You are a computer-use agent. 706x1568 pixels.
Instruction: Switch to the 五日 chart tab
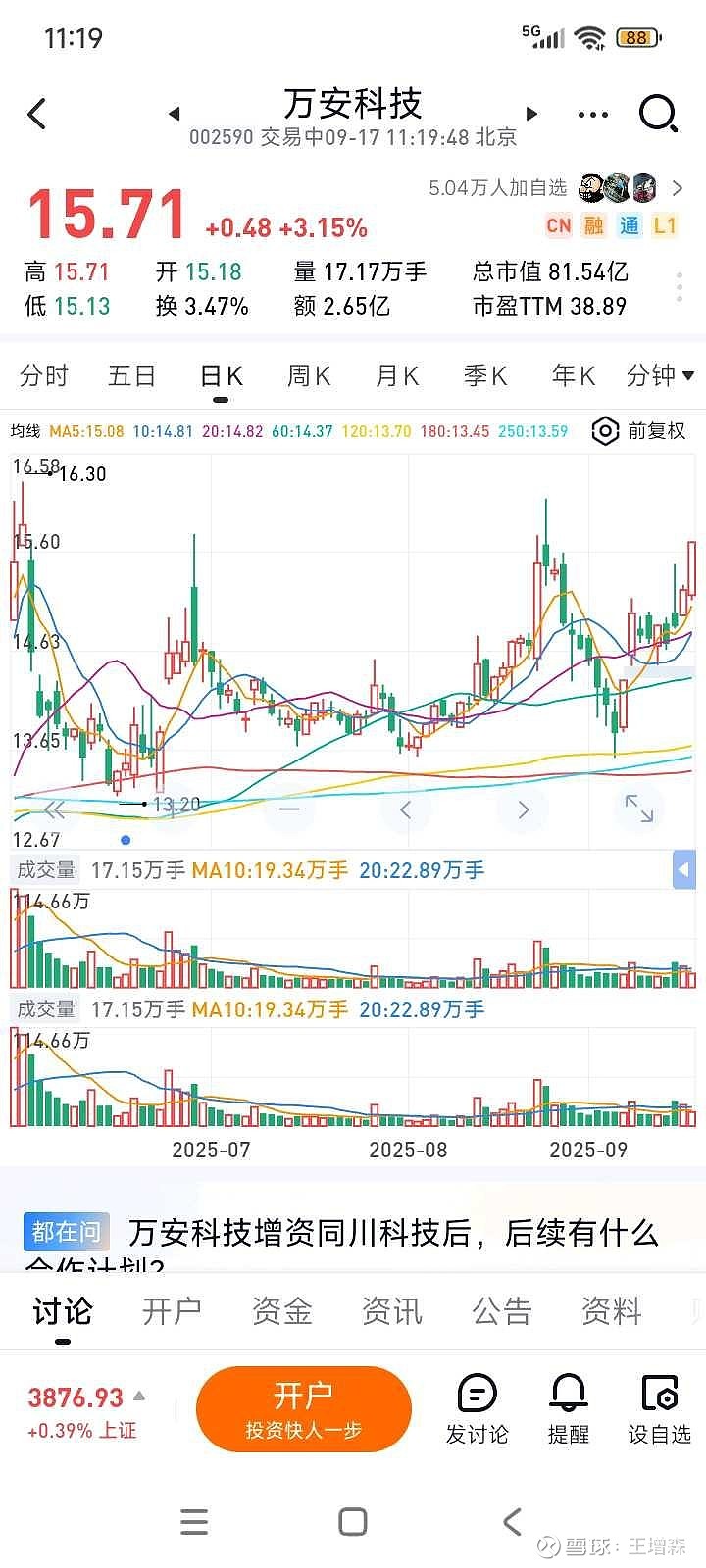pos(131,375)
